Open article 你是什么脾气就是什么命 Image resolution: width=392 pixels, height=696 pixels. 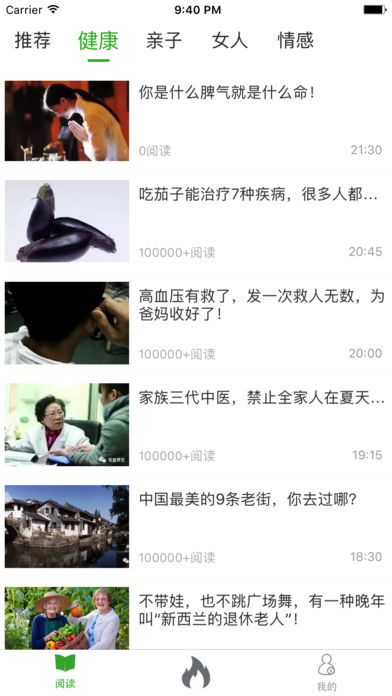click(x=196, y=121)
